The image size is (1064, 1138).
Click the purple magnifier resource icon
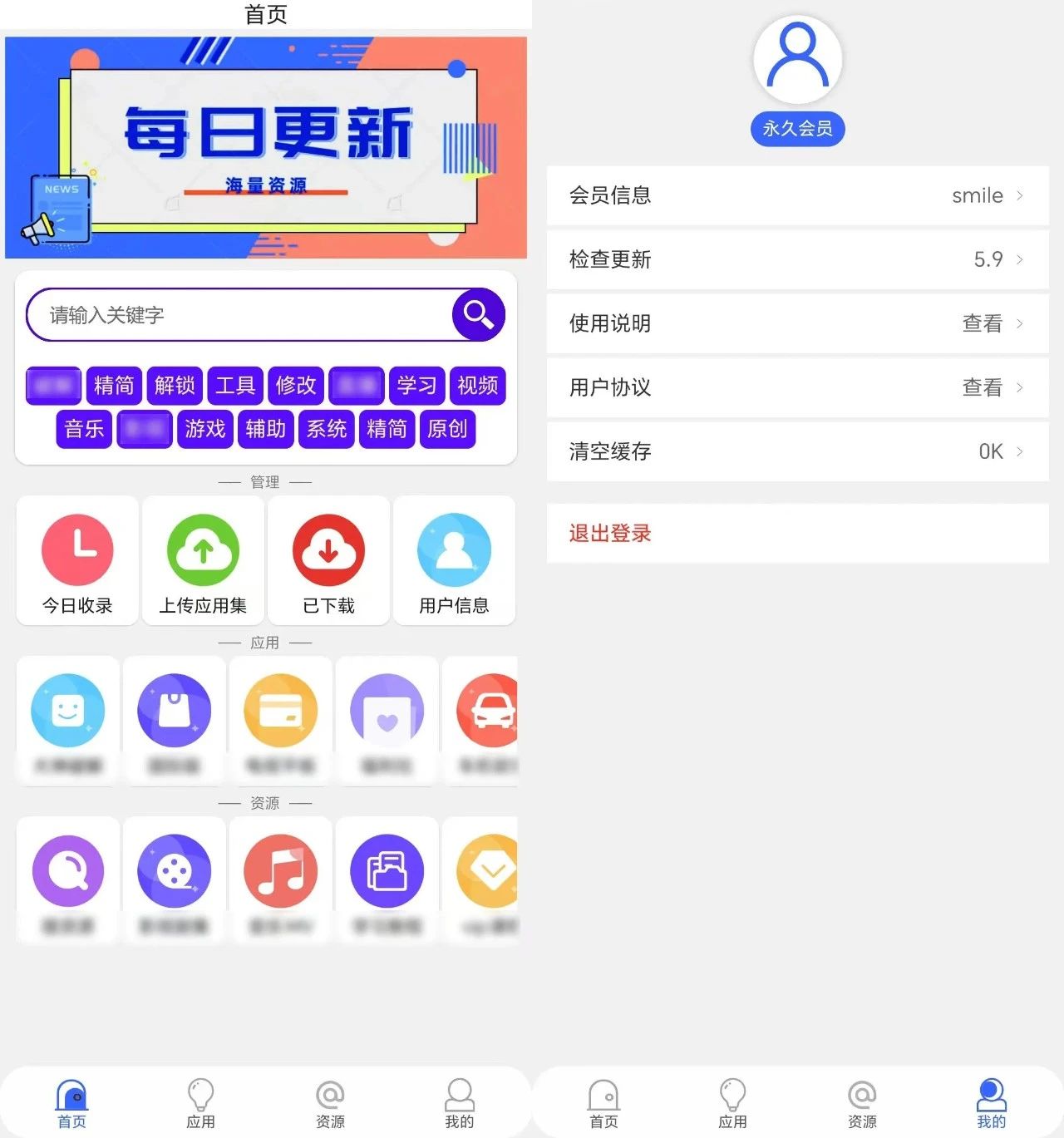67,870
